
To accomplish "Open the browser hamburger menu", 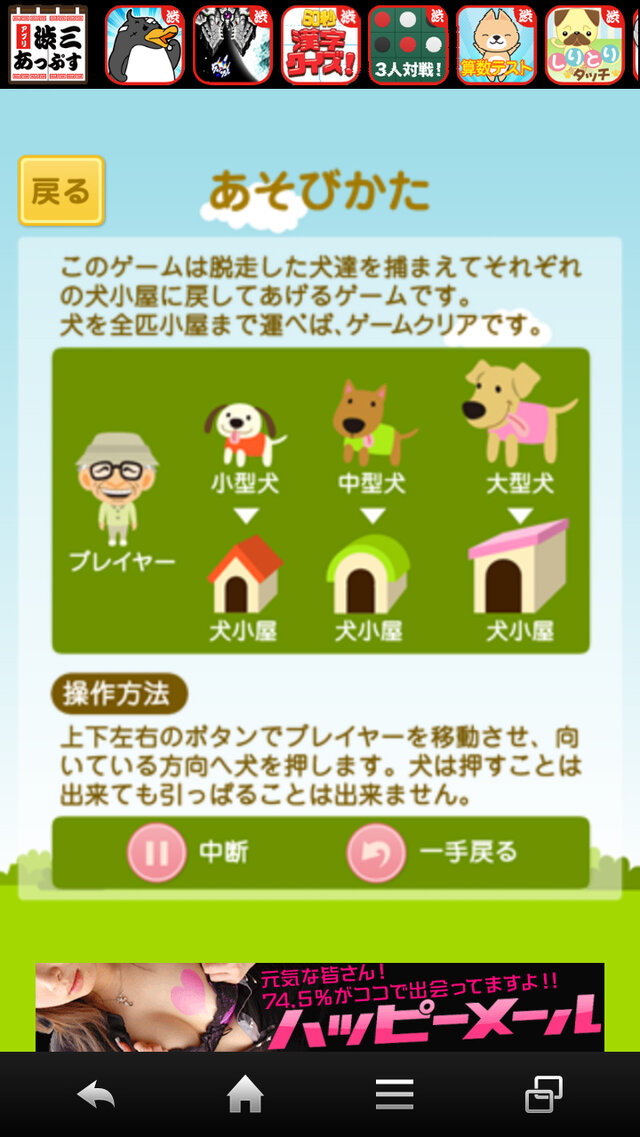I will pos(395,1096).
